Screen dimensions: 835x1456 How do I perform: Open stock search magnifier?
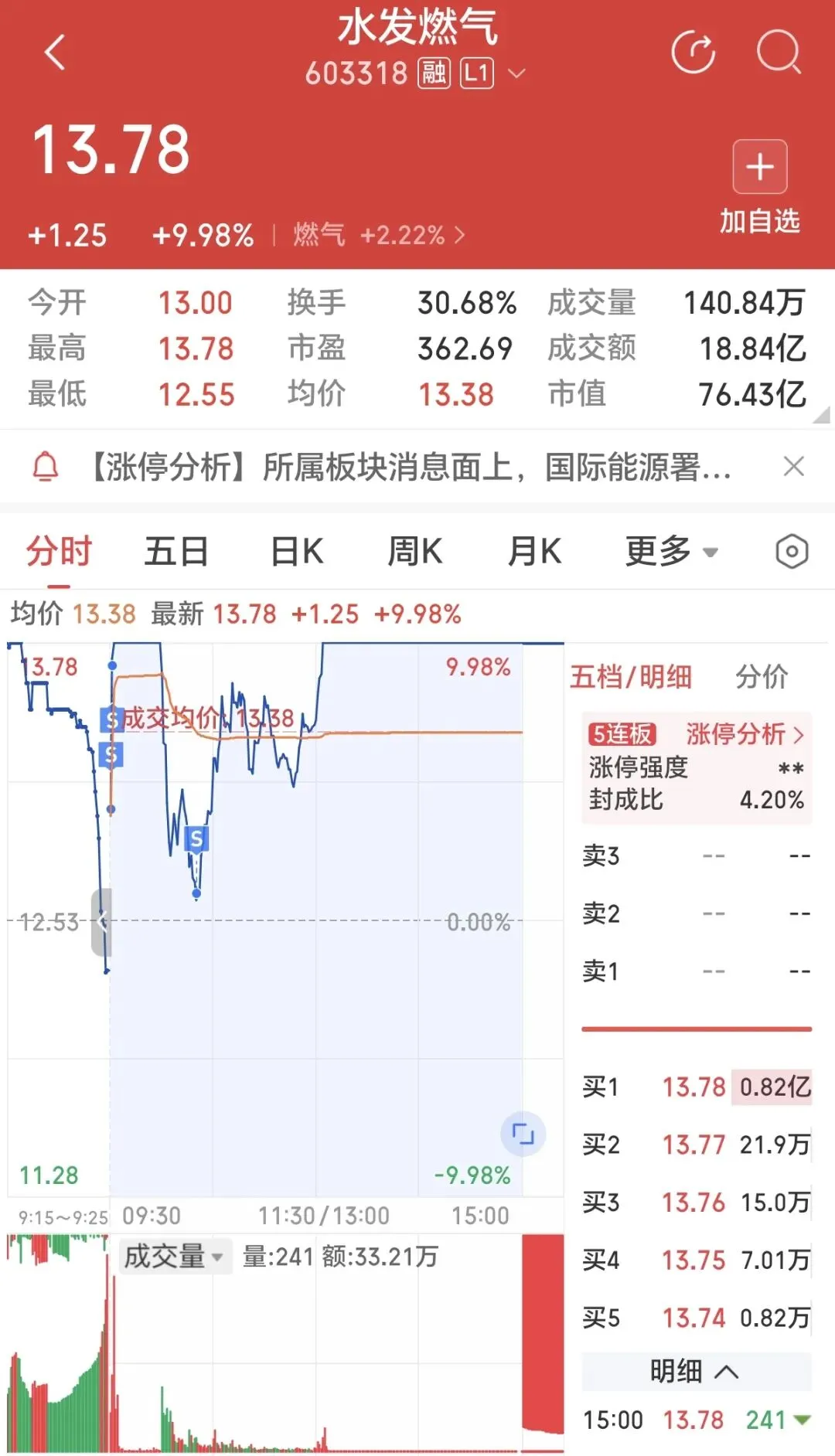pos(778,53)
